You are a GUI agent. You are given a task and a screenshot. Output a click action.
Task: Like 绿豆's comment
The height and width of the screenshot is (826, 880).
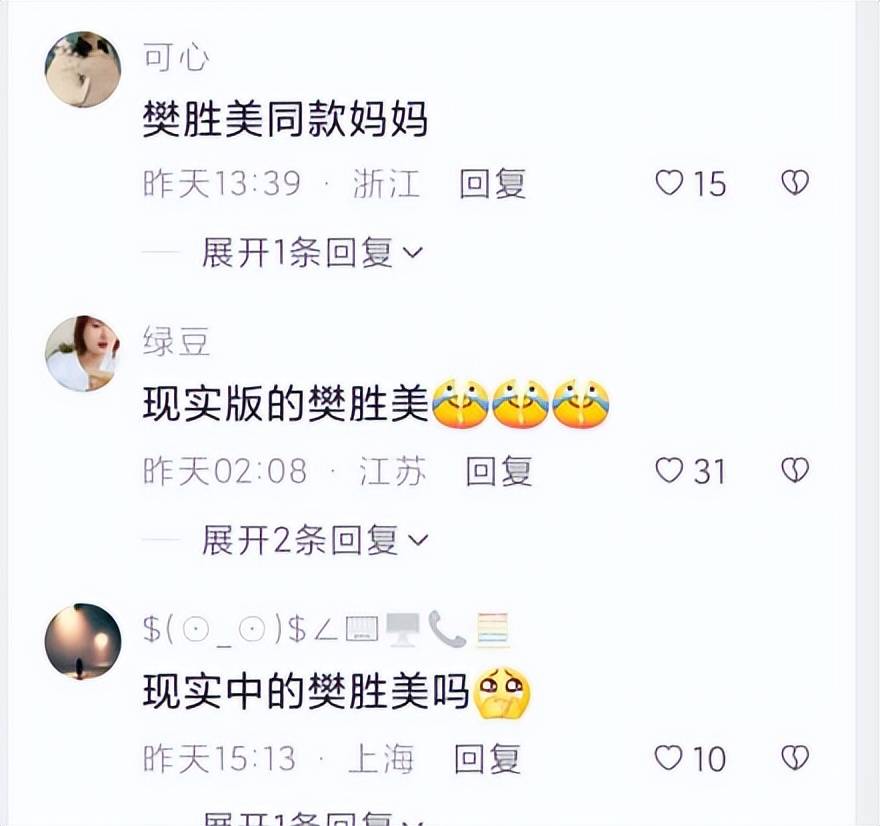click(668, 470)
